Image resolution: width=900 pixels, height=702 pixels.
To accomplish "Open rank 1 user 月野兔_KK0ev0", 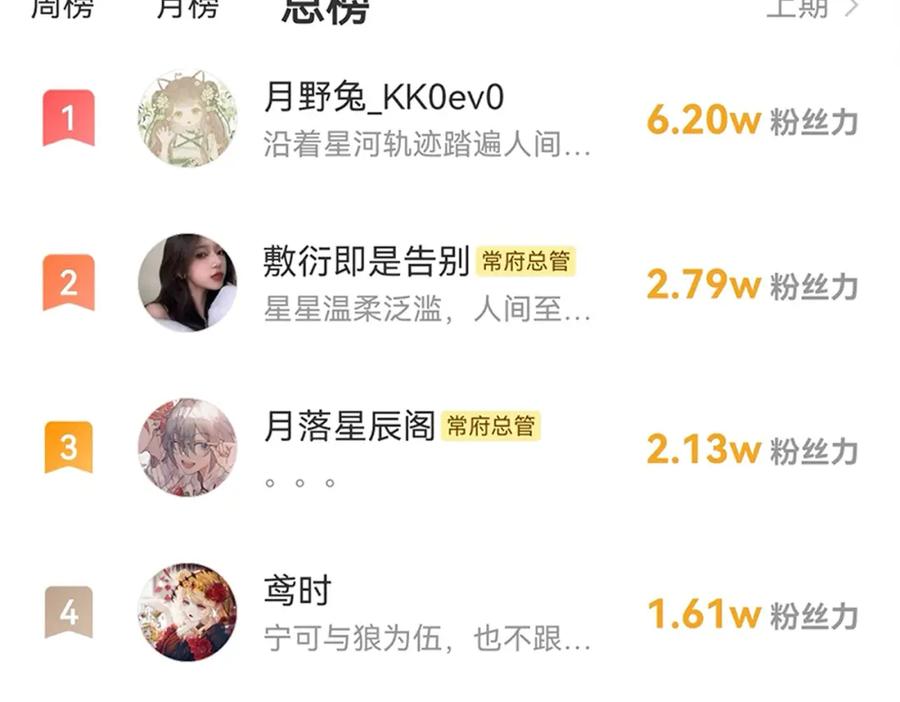I will point(383,98).
